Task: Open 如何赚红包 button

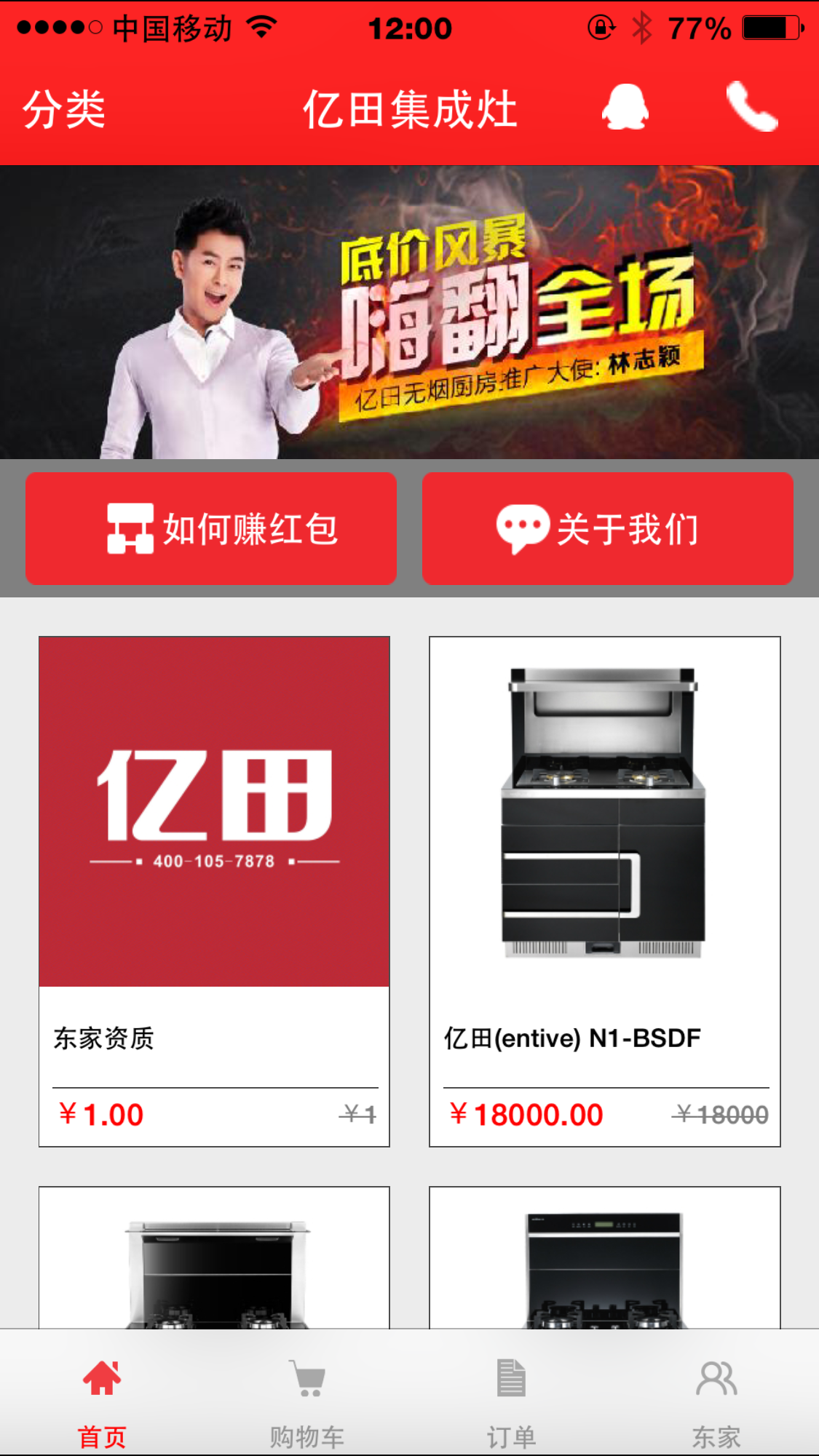Action: pyautogui.click(x=211, y=528)
